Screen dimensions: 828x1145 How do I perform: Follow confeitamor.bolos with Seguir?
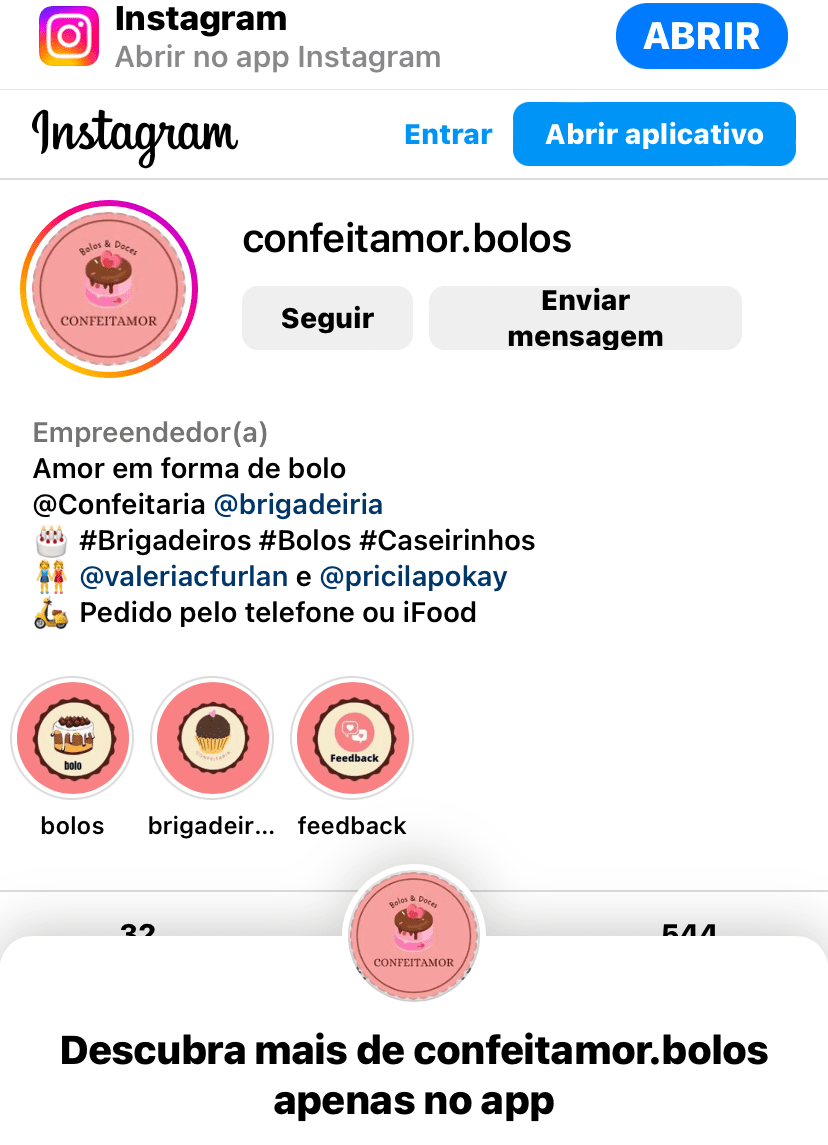pyautogui.click(x=327, y=318)
